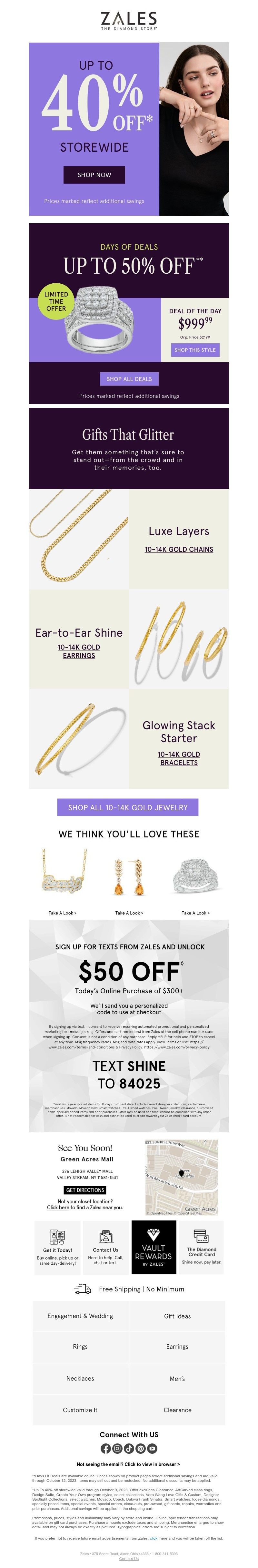
Task: Take a look at the name necklace
Action: coord(62,913)
